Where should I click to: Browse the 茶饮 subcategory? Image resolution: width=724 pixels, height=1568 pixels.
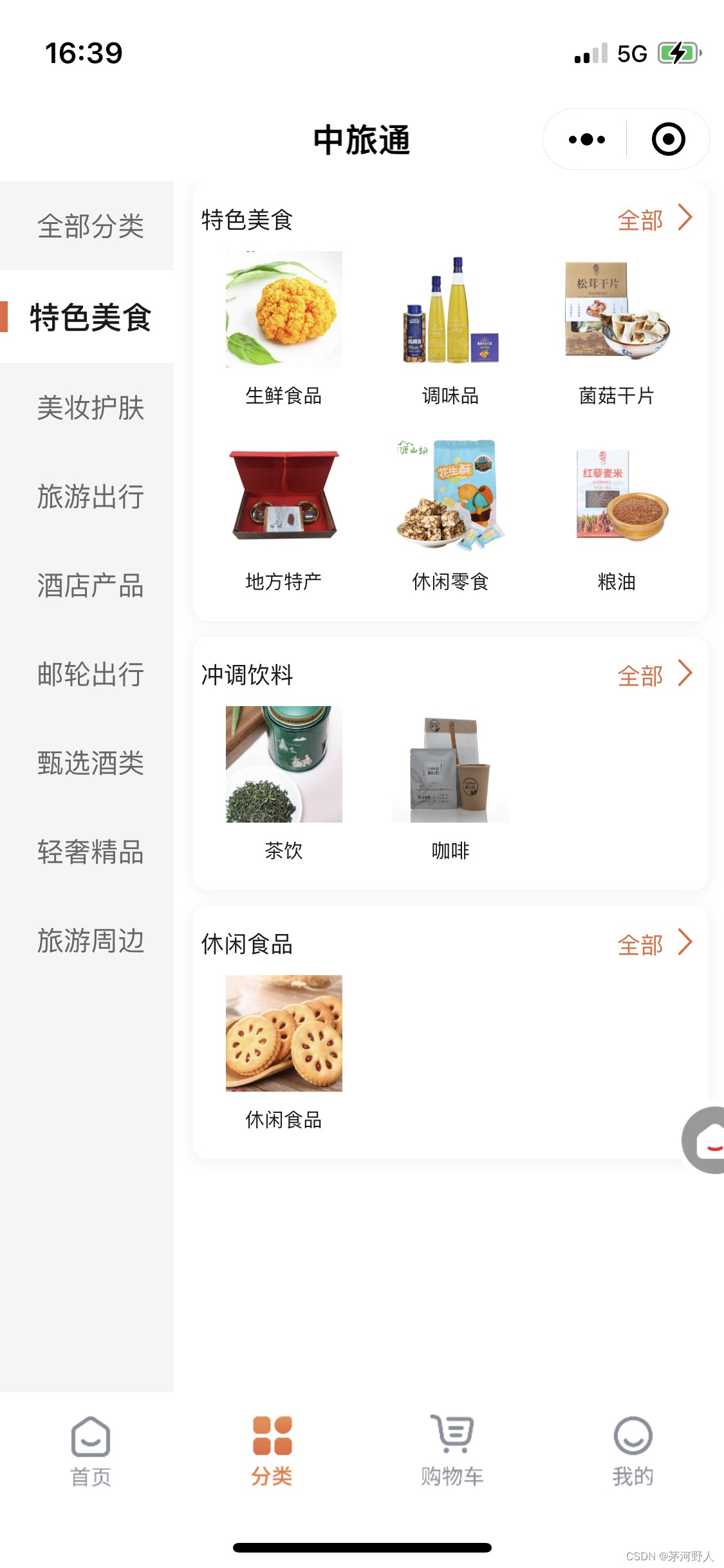click(x=284, y=782)
